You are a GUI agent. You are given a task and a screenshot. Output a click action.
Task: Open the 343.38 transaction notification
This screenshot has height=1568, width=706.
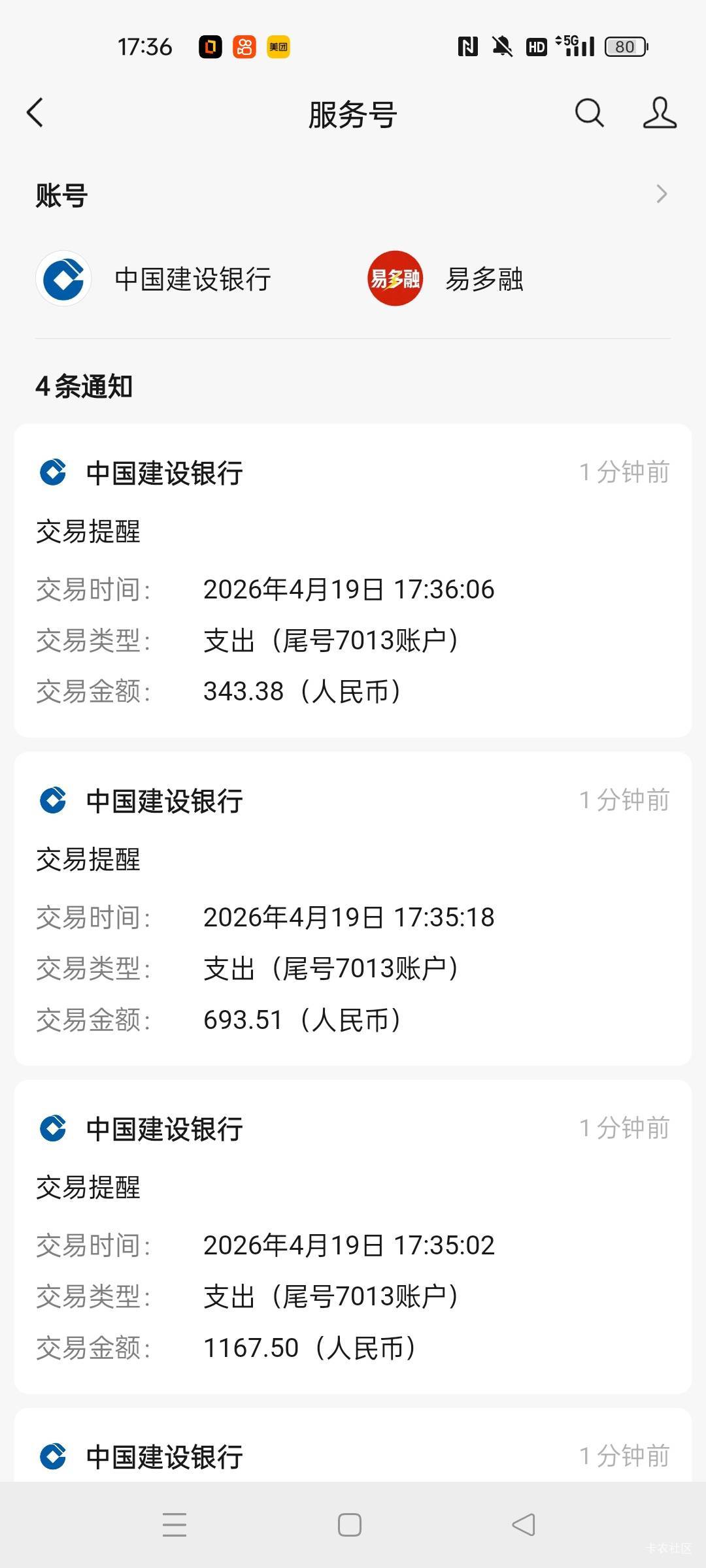(353, 580)
